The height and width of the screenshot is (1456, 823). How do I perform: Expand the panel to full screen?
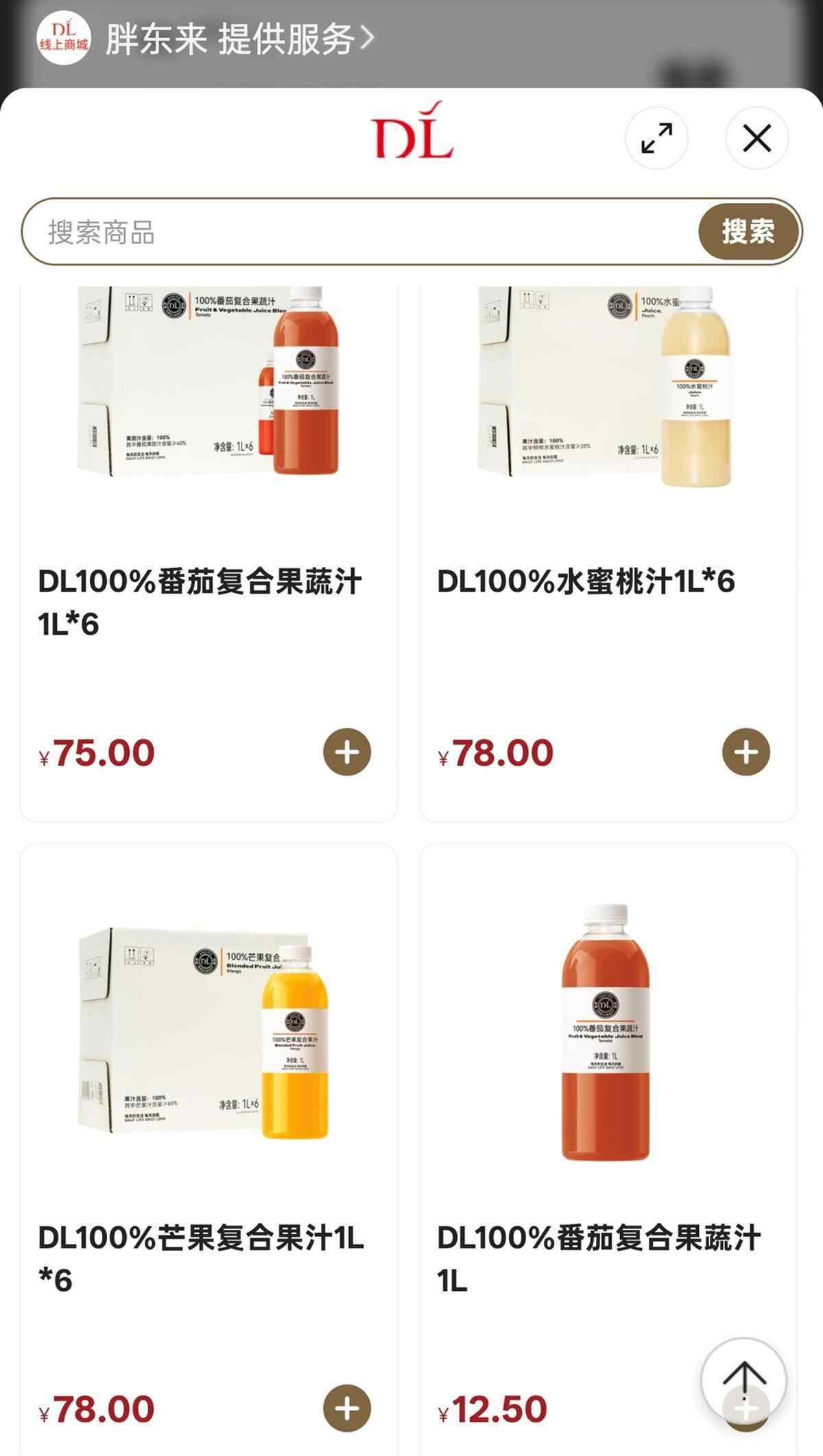[656, 138]
